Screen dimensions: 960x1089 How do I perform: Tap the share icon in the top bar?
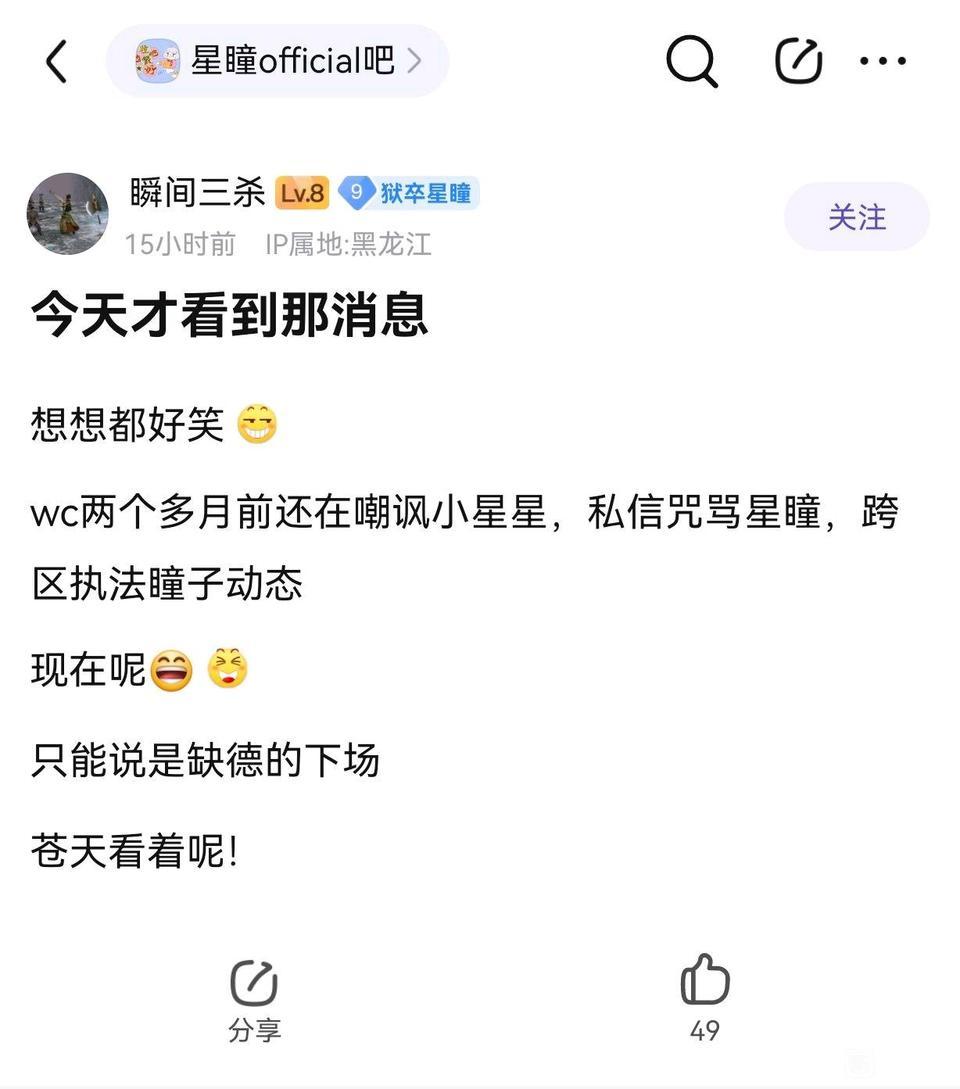[799, 62]
